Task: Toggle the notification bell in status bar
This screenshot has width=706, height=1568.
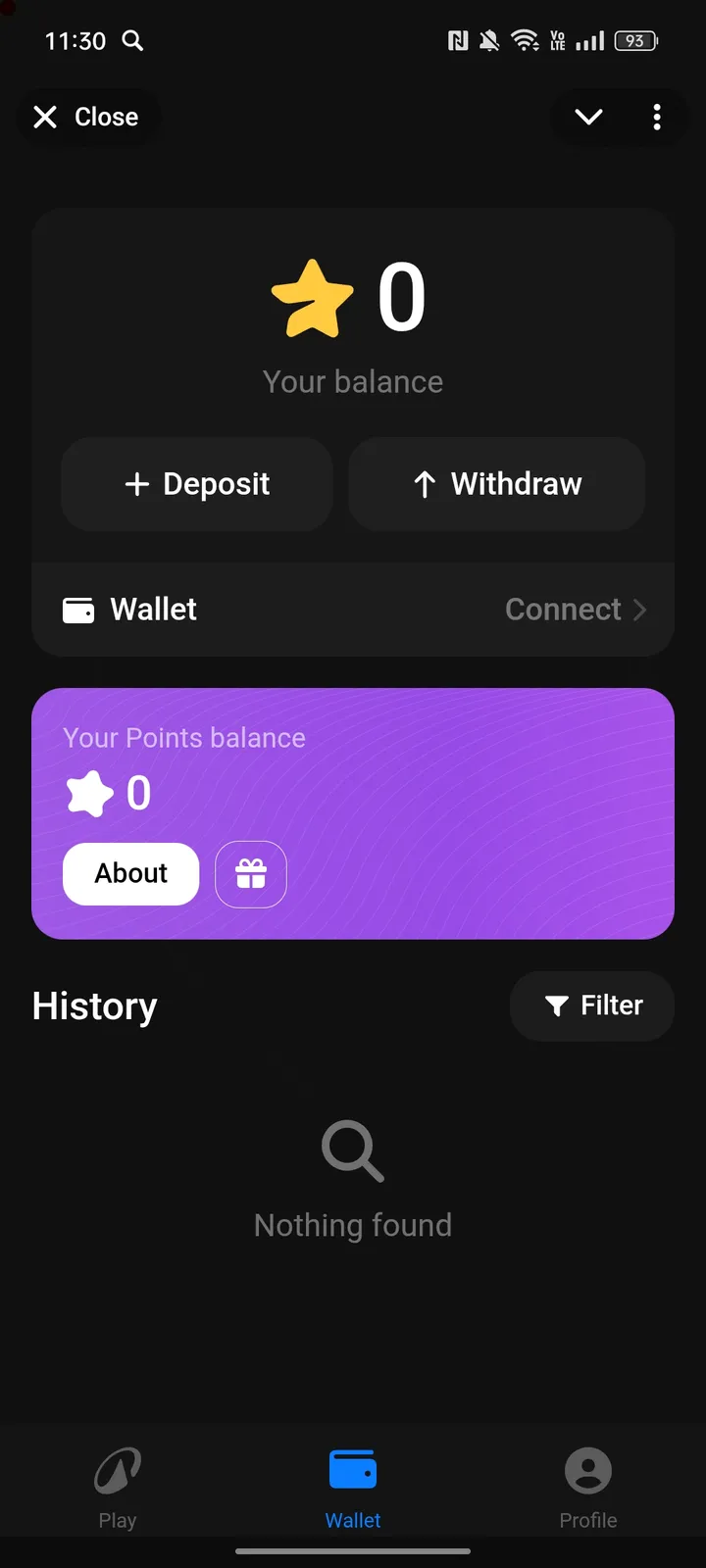Action: (488, 41)
